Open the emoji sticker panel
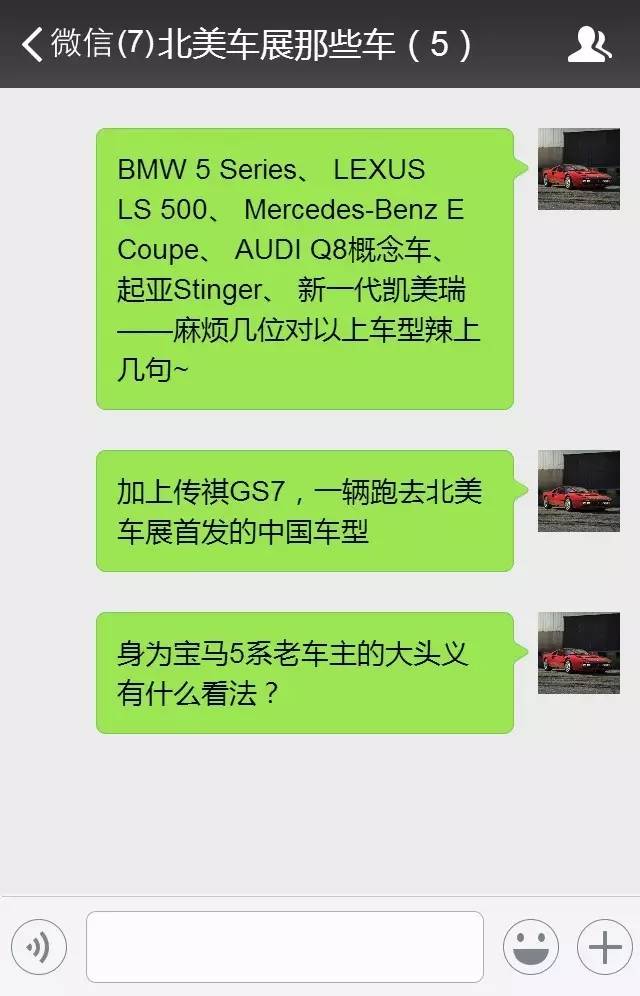 coord(530,946)
